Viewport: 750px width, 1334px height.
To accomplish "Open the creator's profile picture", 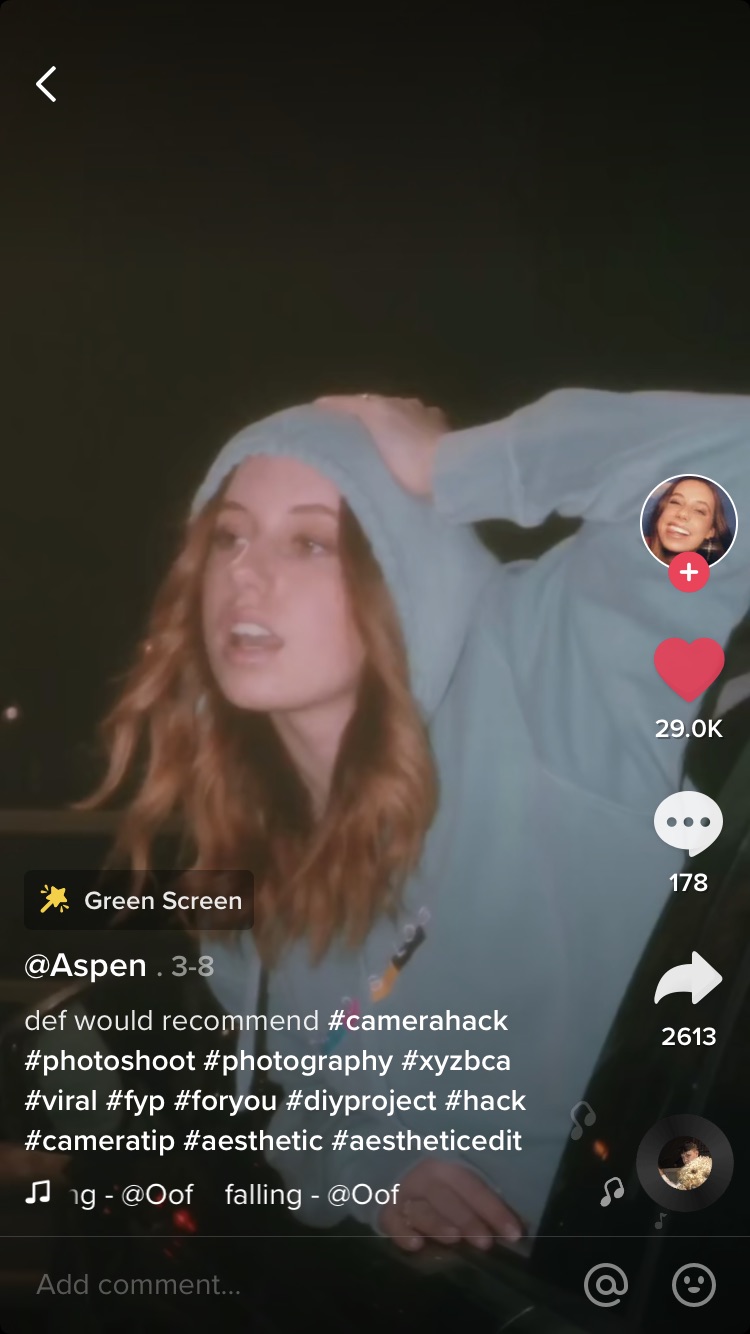I will (x=688, y=522).
